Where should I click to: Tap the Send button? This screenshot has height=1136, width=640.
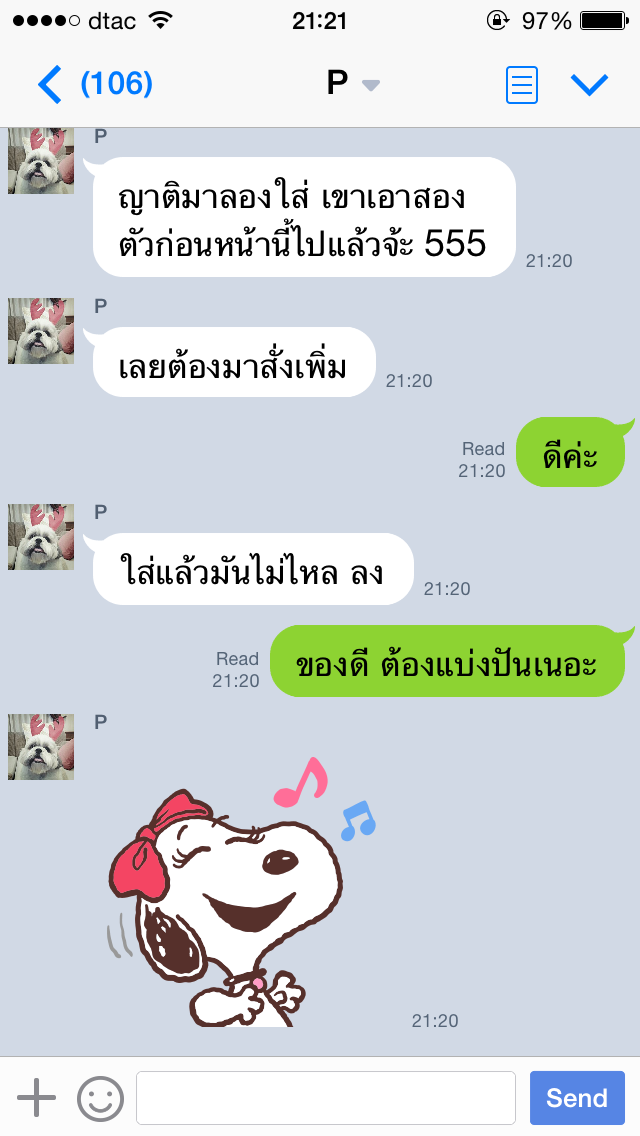pyautogui.click(x=577, y=1098)
